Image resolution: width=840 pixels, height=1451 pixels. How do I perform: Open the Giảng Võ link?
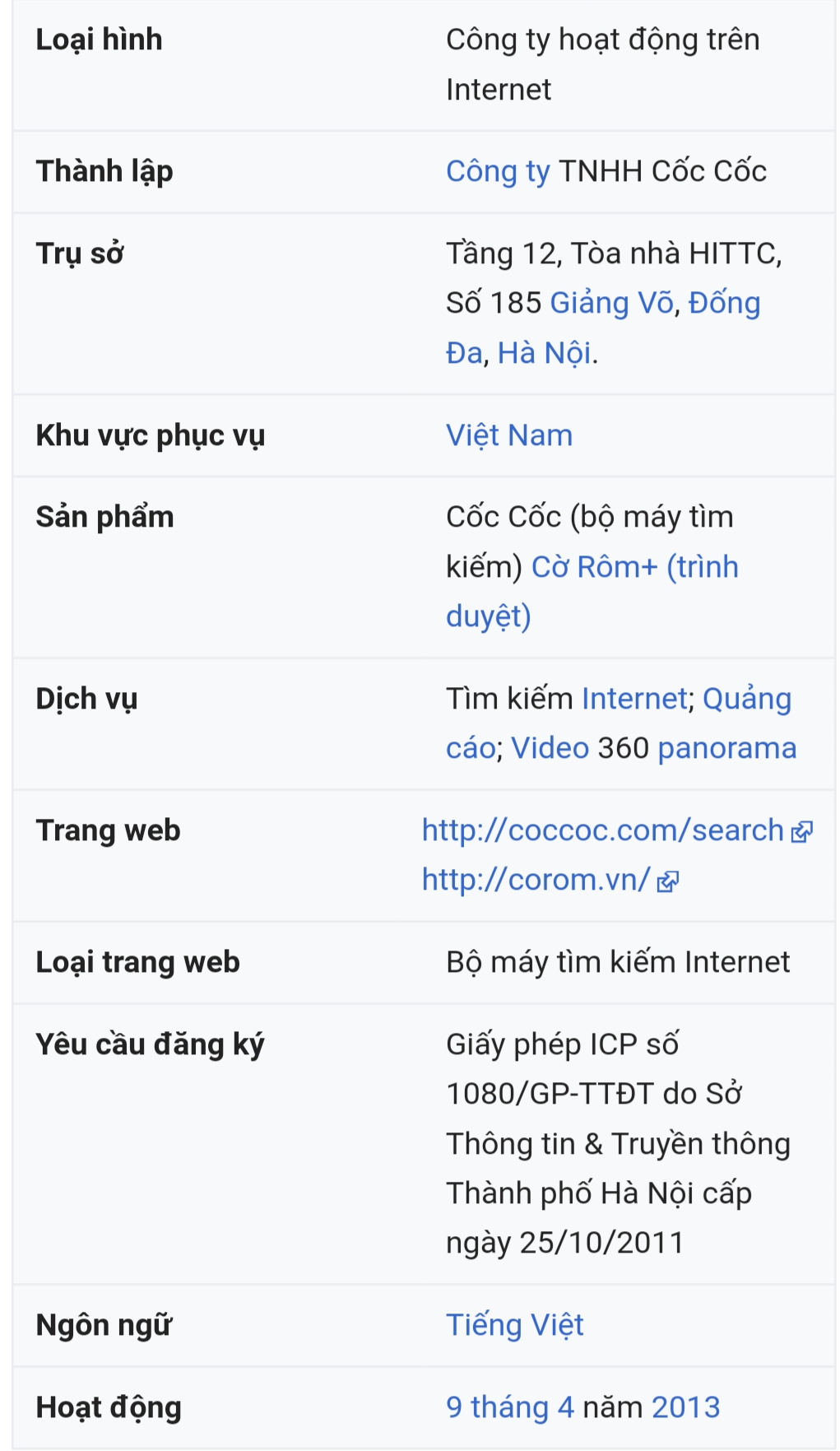(612, 303)
